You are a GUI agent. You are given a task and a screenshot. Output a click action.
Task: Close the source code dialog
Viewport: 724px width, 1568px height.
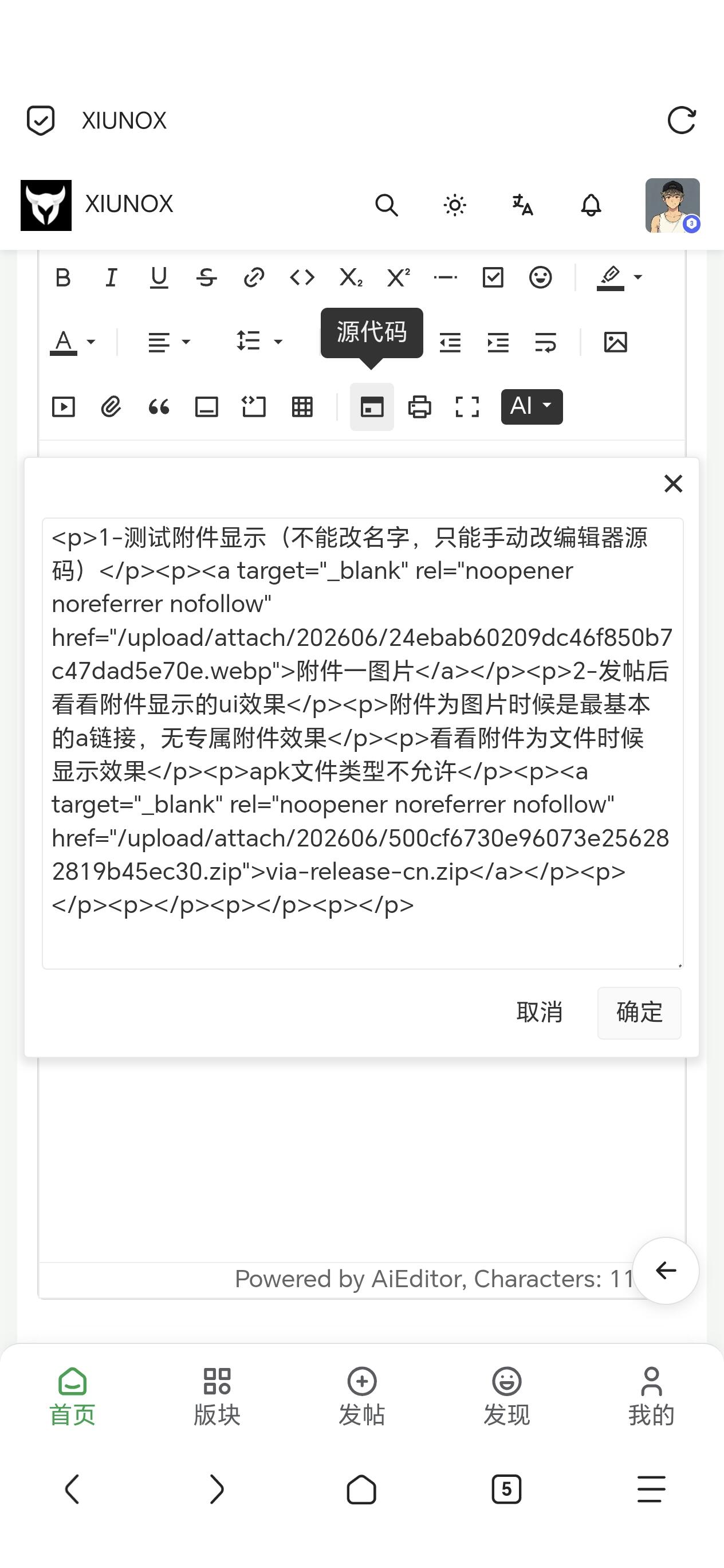(x=673, y=484)
